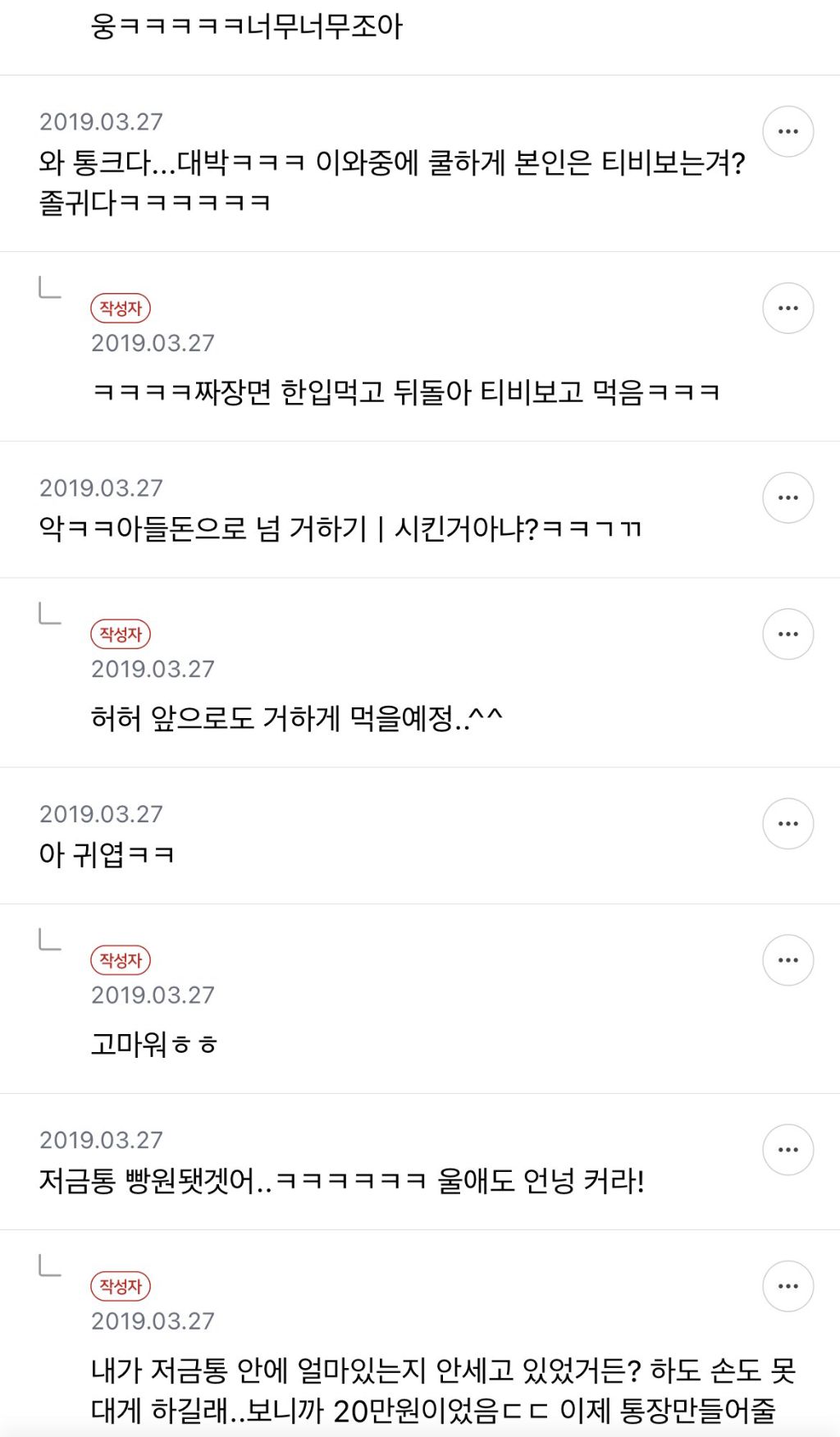
Task: Select the 작성자 badge on the '고마워ㅎㅎ' reply
Action: click(x=120, y=960)
